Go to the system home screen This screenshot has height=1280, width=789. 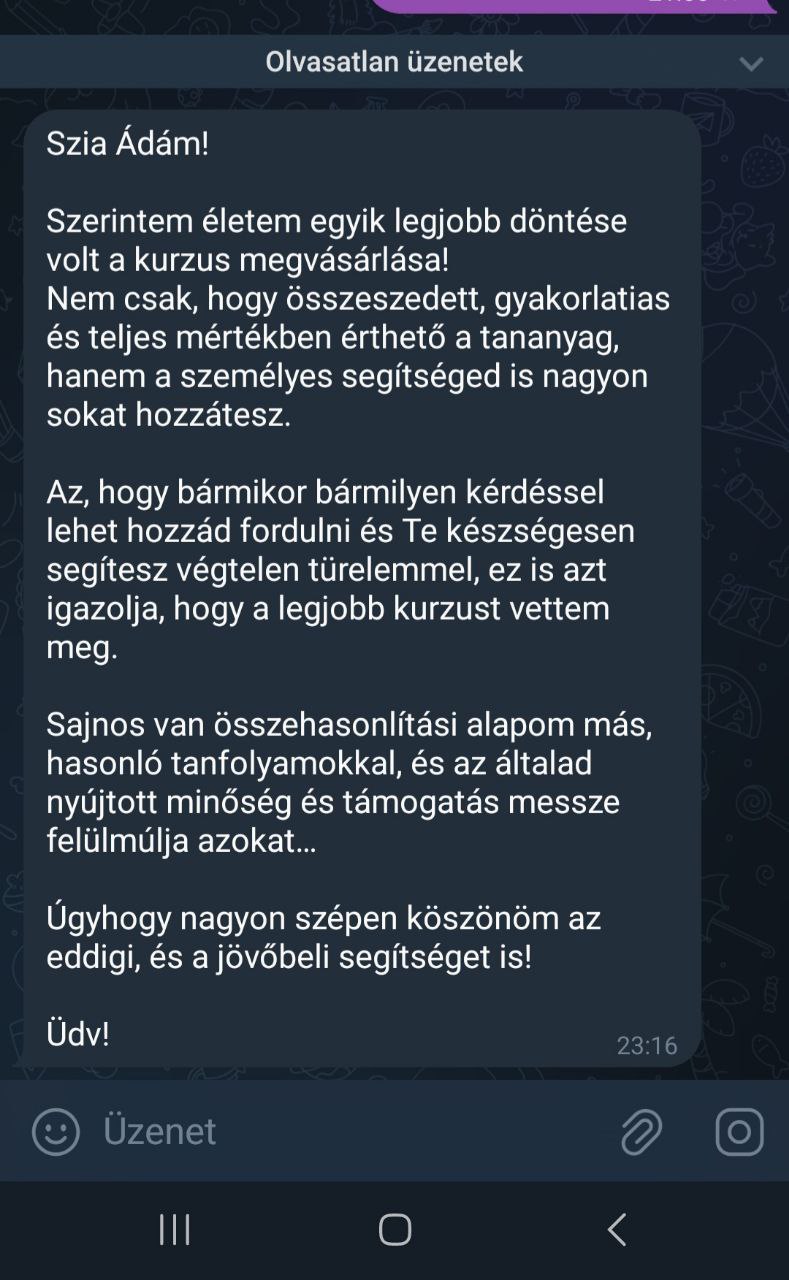(x=395, y=1229)
